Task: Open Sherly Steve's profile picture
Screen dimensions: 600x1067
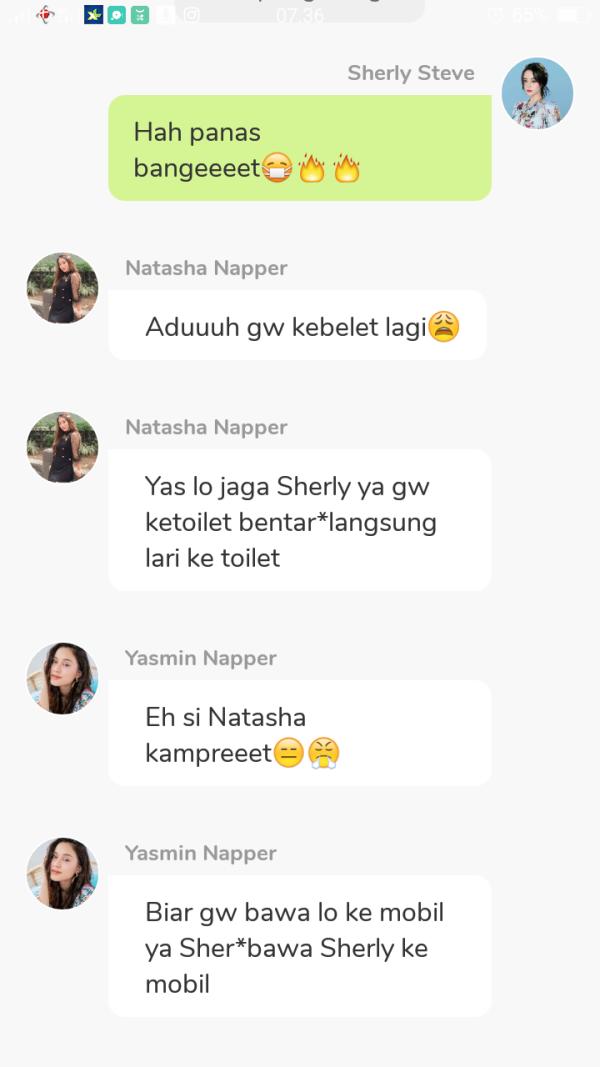Action: [x=537, y=93]
